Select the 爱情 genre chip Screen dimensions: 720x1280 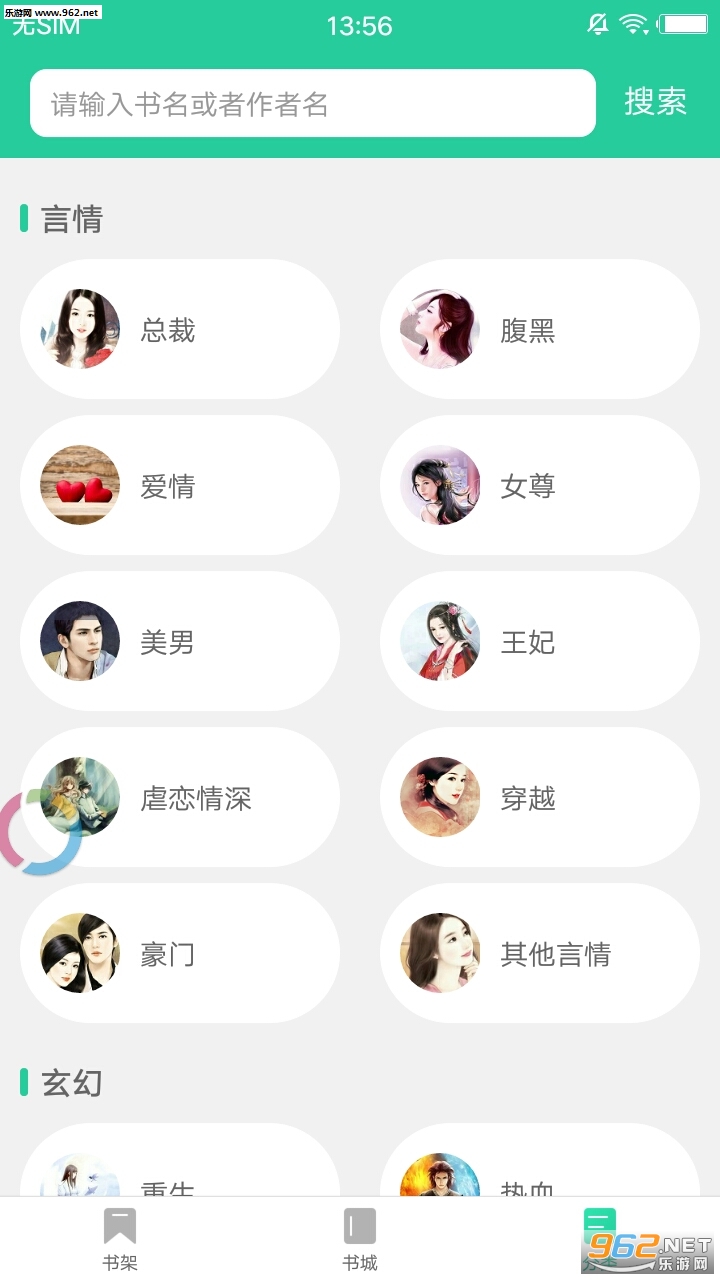(x=180, y=486)
